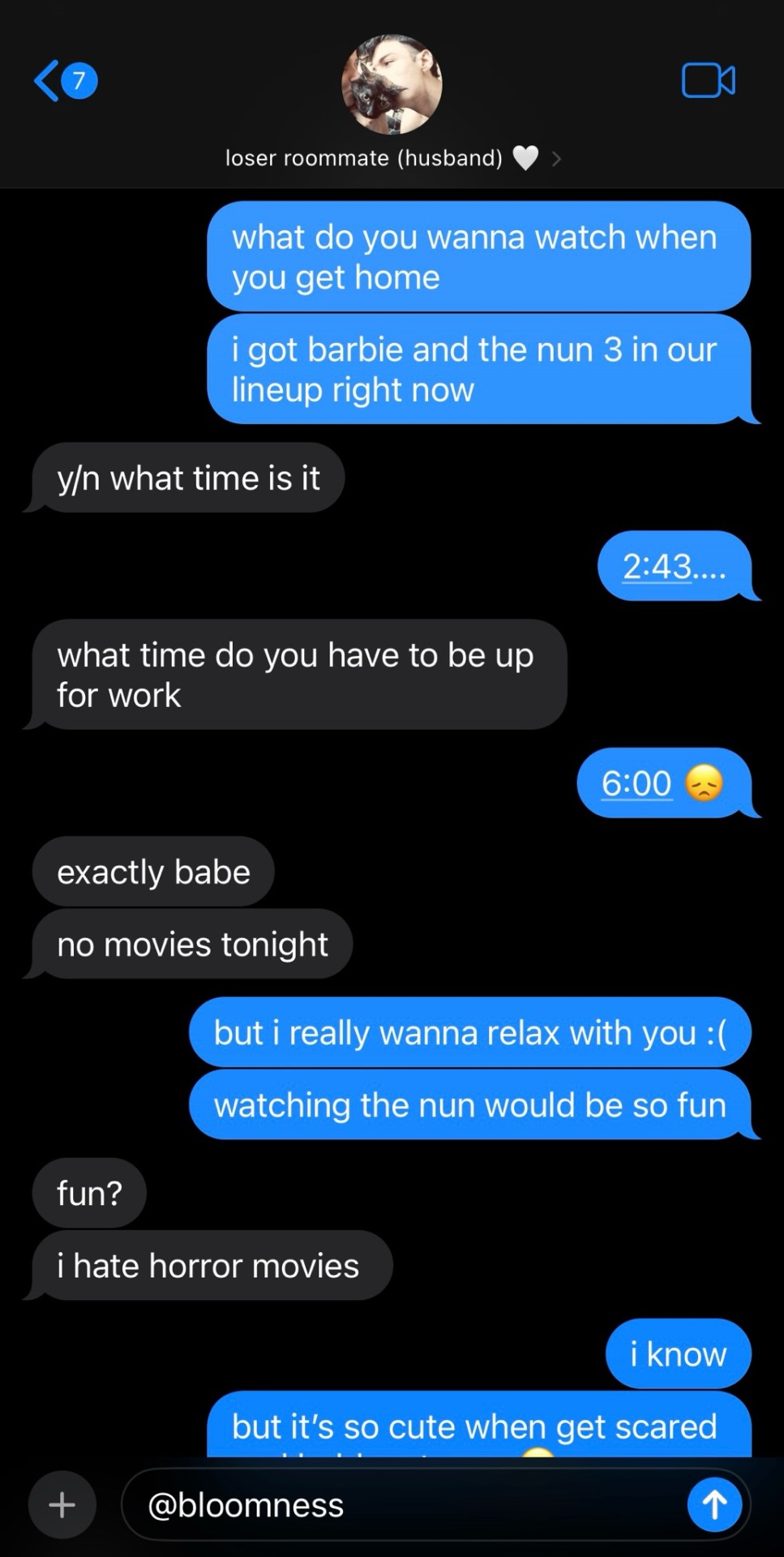Tap the underlined 2:43 time link
This screenshot has height=1557, width=784.
657,566
